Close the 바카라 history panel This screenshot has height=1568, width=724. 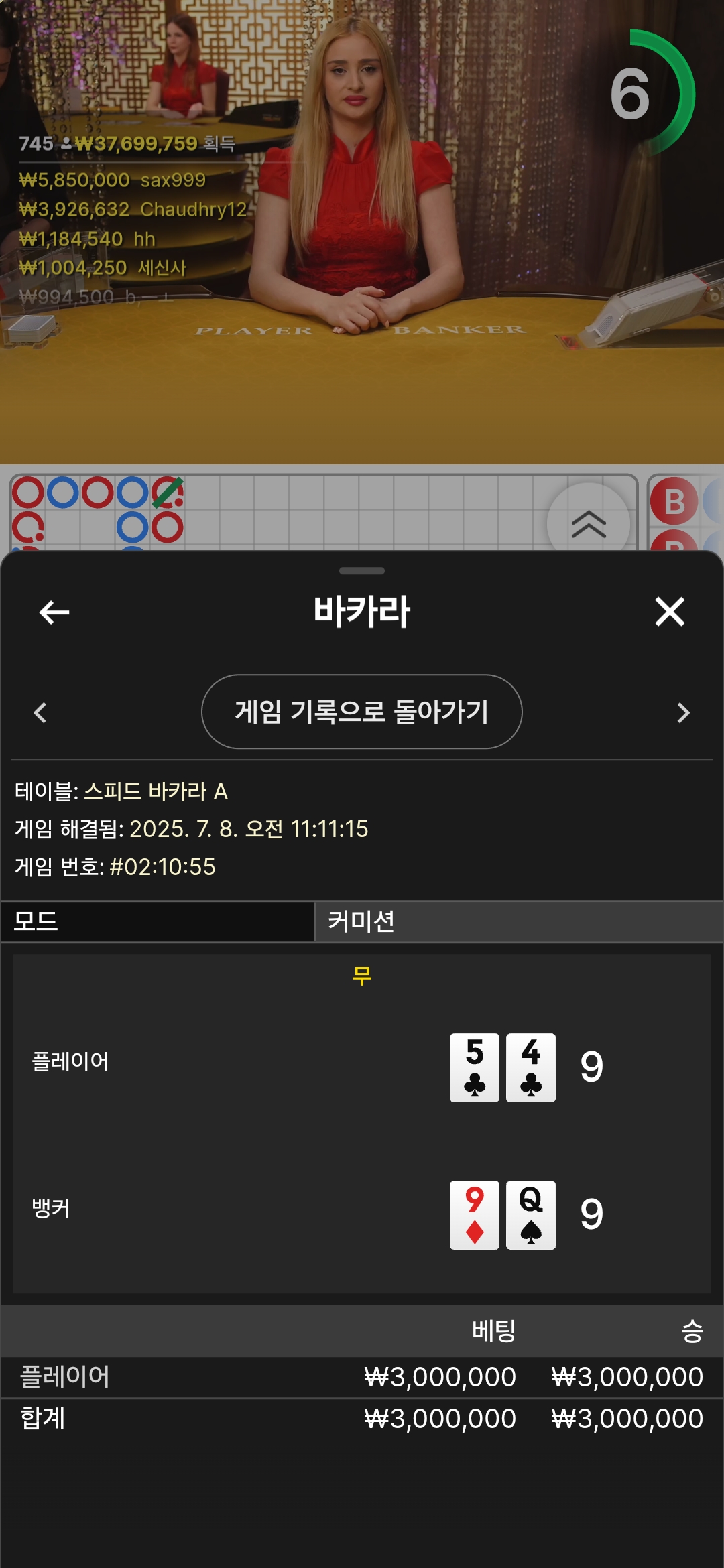[670, 612]
